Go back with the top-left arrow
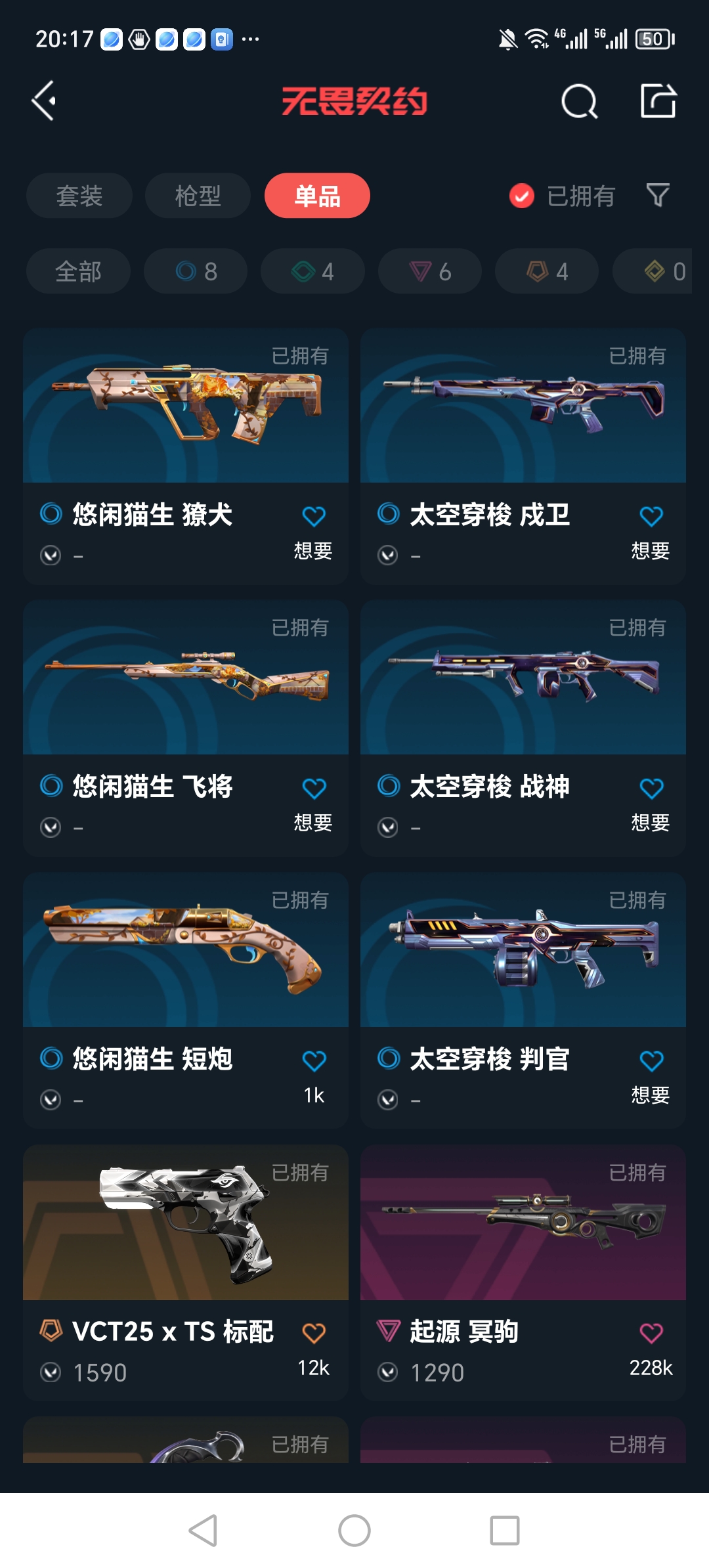Image resolution: width=709 pixels, height=1568 pixels. pyautogui.click(x=45, y=101)
